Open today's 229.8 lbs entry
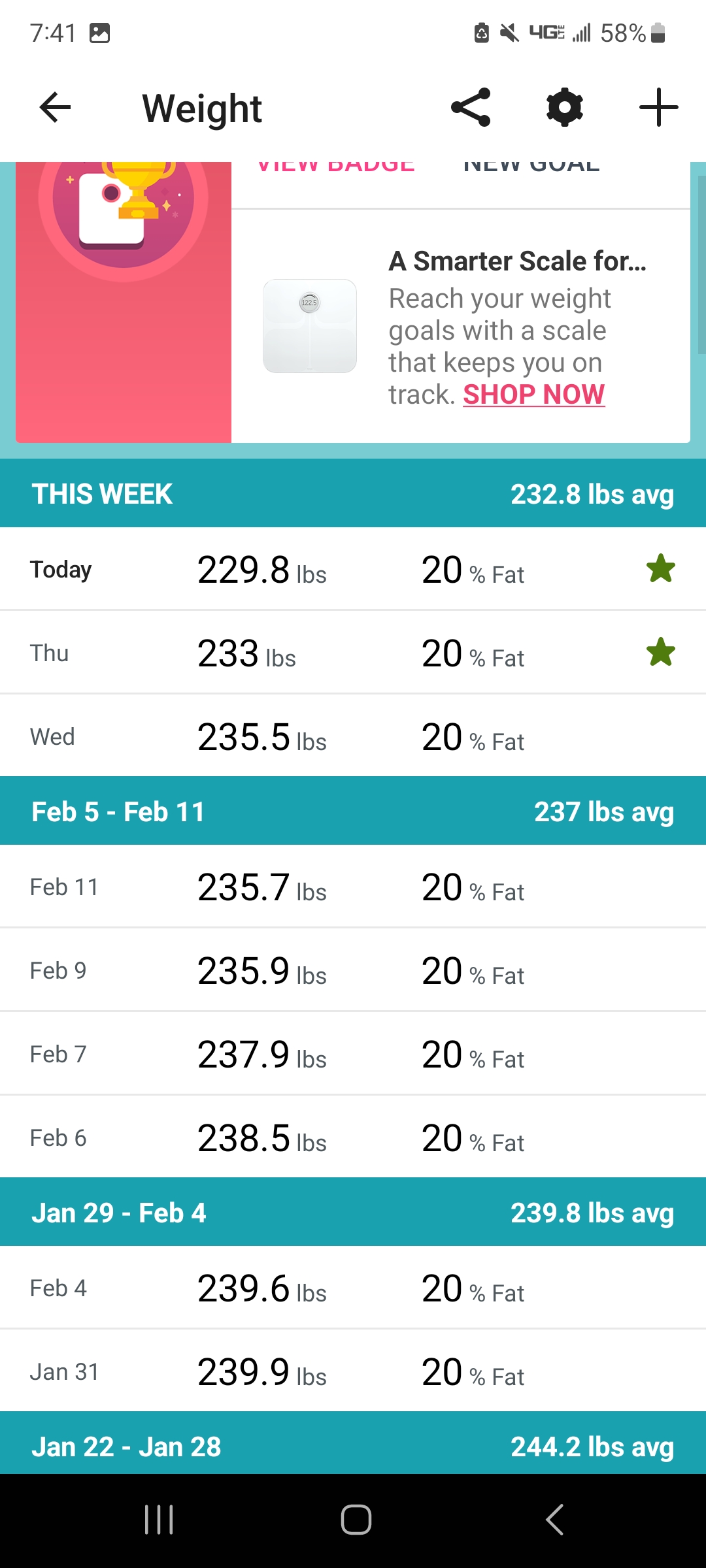This screenshot has height=1568, width=706. (353, 569)
